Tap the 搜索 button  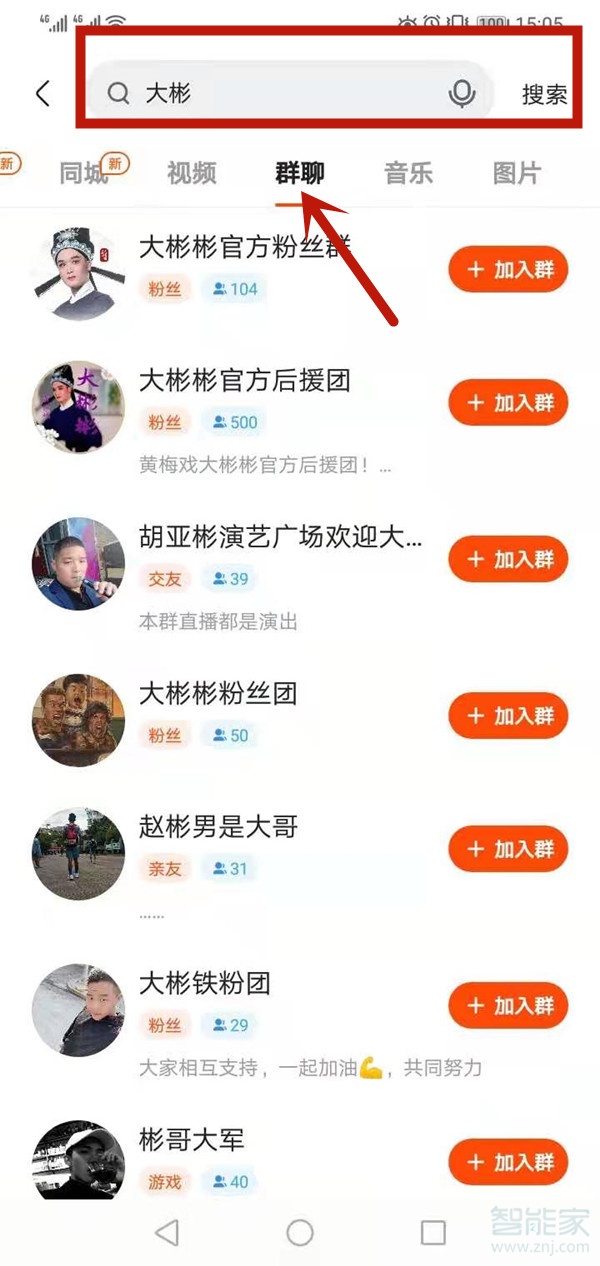[x=544, y=95]
